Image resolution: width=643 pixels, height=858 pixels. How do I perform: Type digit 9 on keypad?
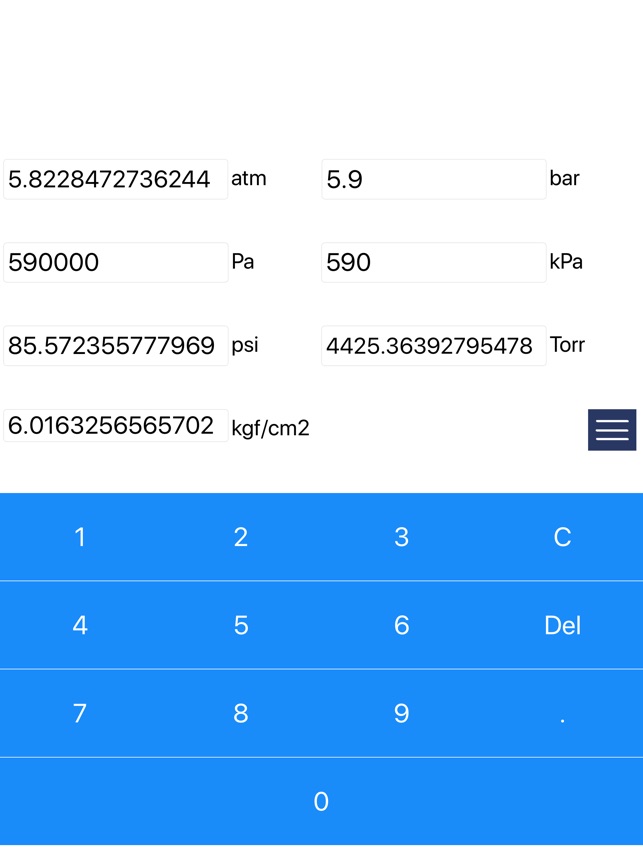(x=401, y=713)
